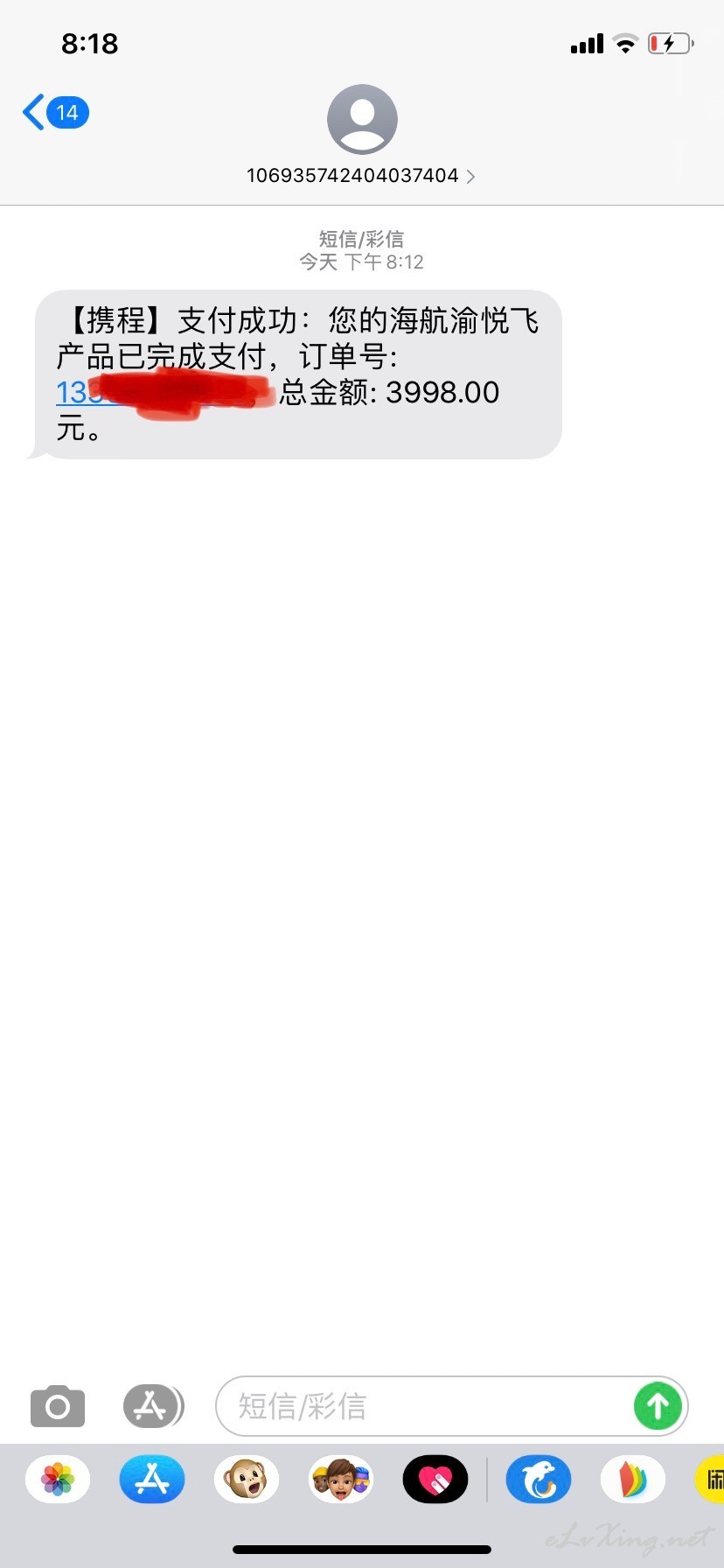This screenshot has width=724, height=1568.
Task: Open the camera to attach a photo
Action: (58, 1406)
